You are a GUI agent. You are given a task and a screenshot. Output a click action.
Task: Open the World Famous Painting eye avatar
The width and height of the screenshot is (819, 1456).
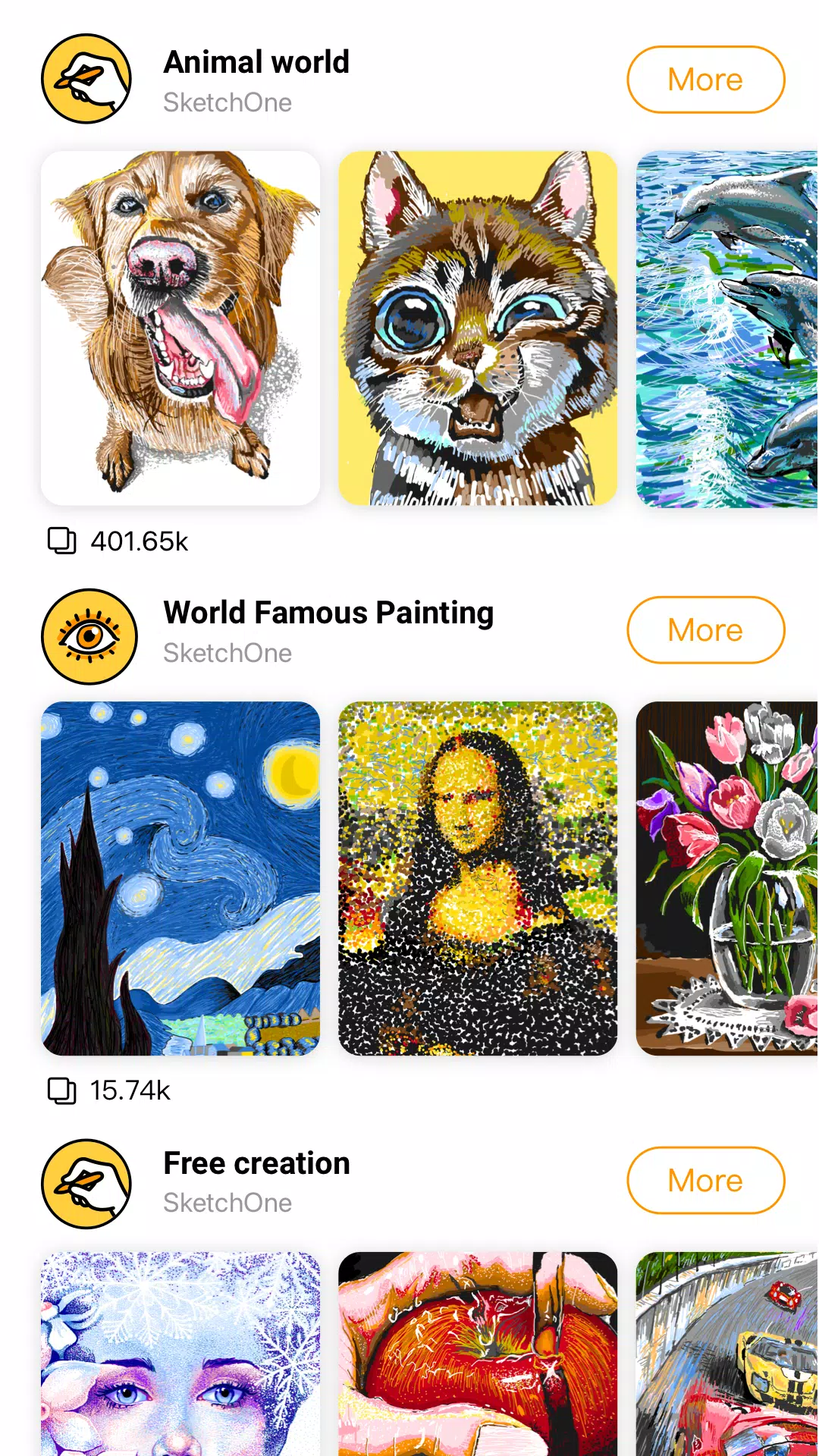(x=89, y=637)
